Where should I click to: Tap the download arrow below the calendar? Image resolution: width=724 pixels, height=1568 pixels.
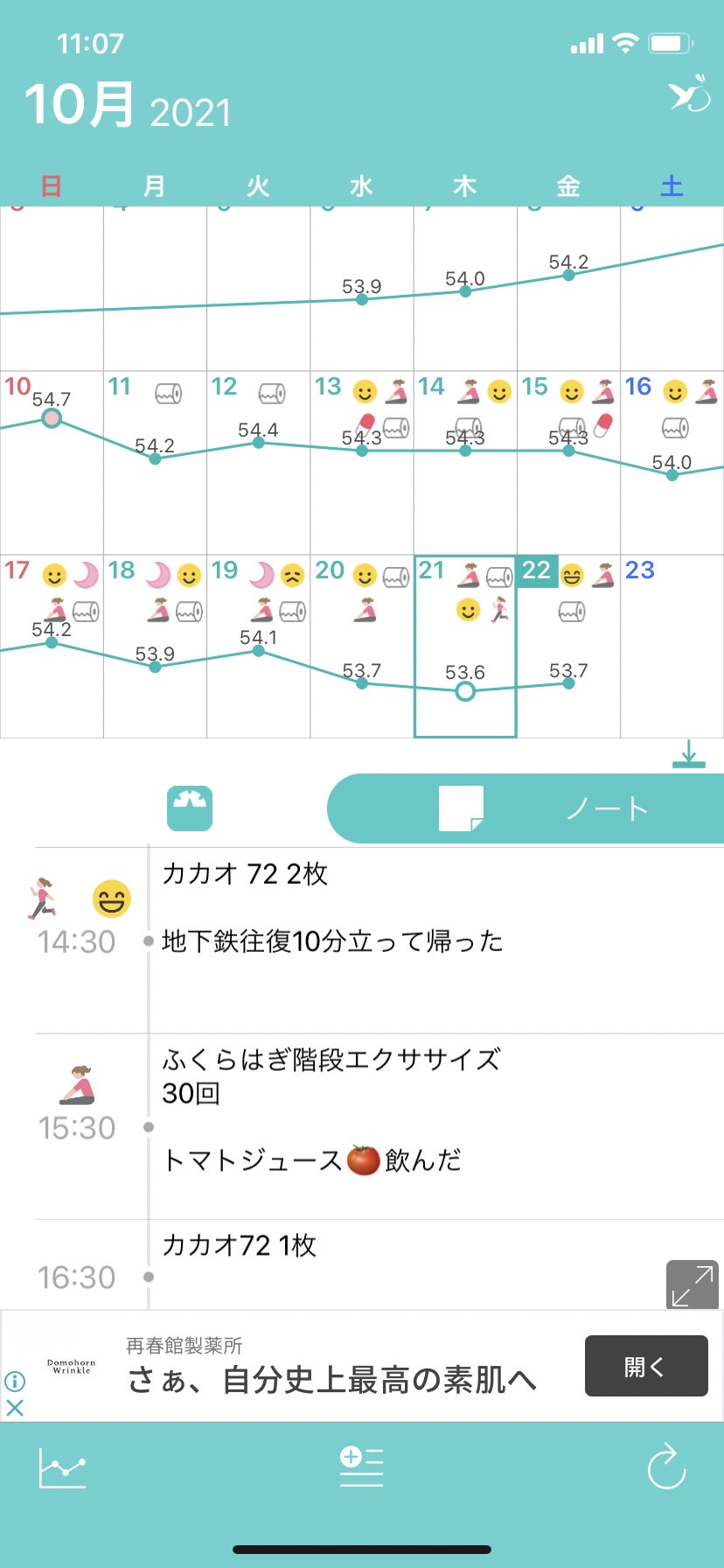click(688, 754)
